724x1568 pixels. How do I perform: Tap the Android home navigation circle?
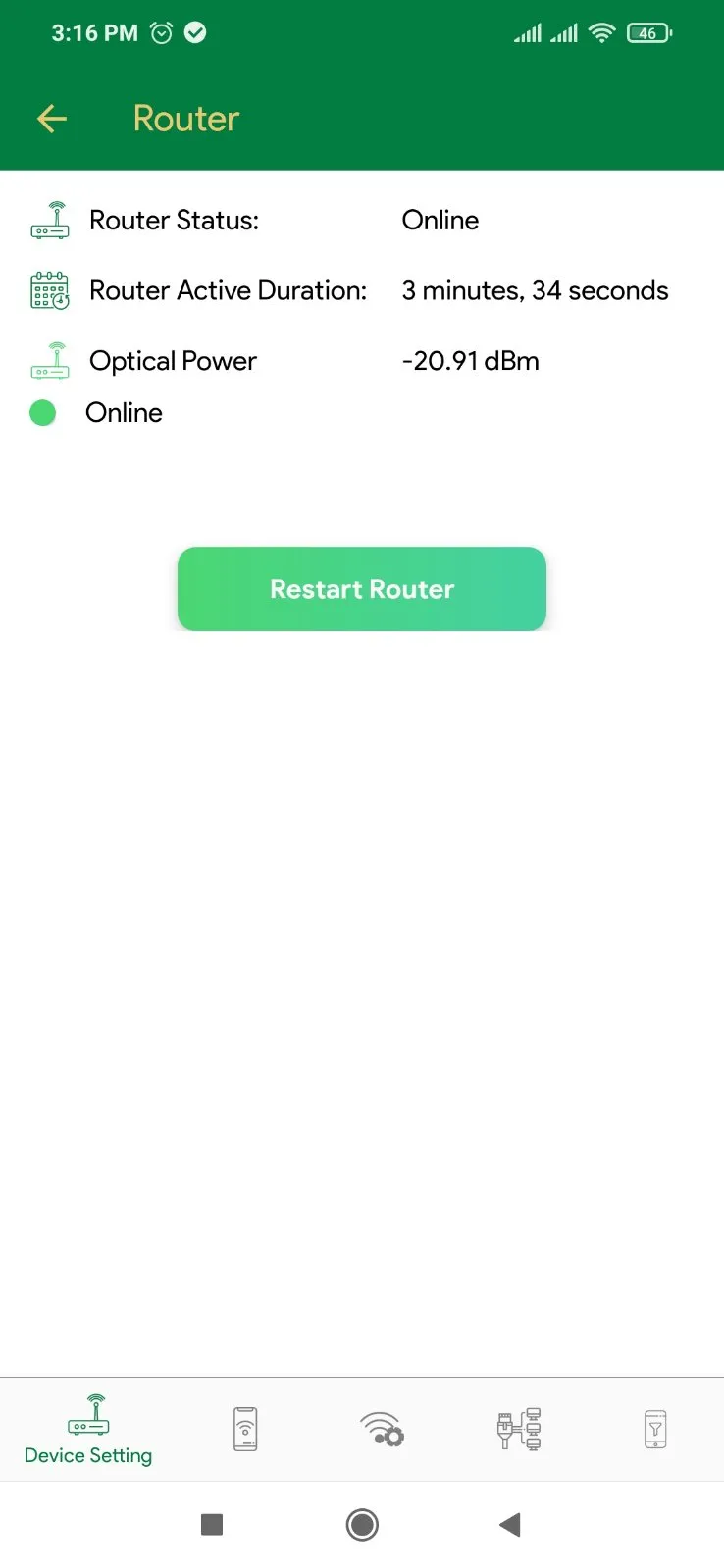[361, 1524]
